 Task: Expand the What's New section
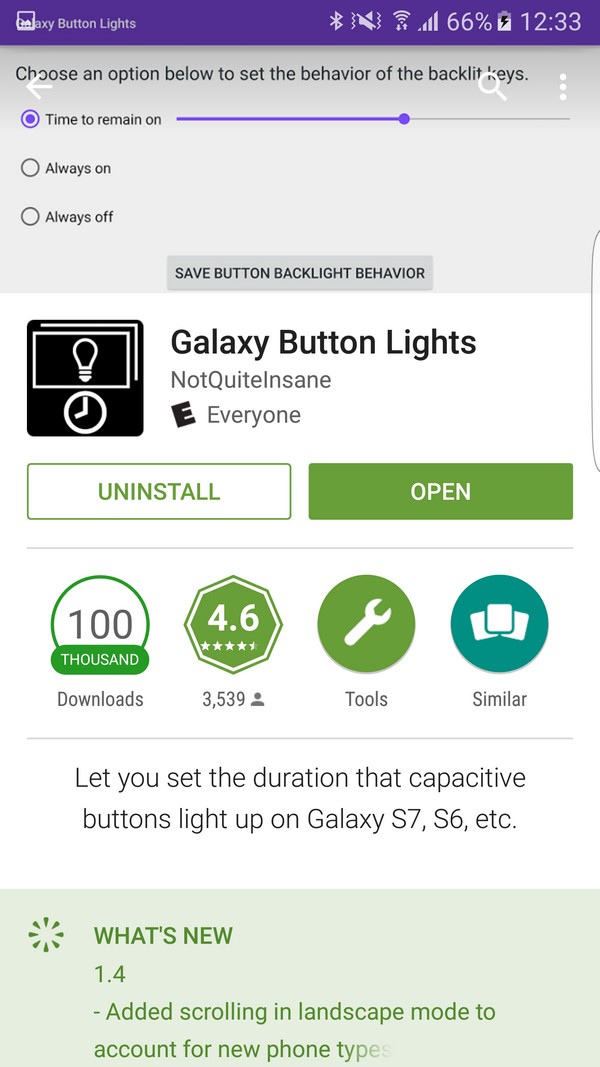(300, 978)
